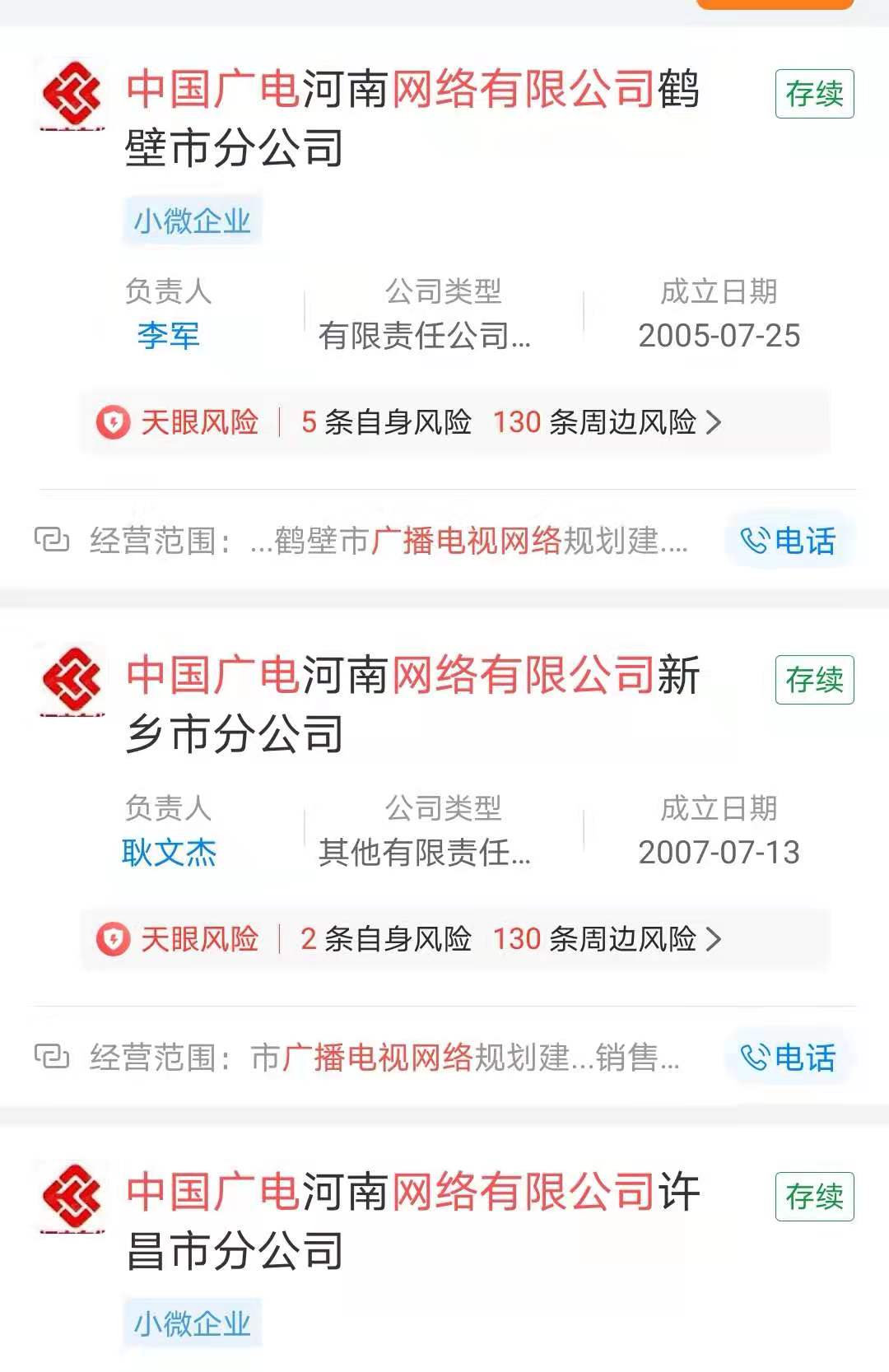Open the 新乡市分公司 company result

coord(412,704)
